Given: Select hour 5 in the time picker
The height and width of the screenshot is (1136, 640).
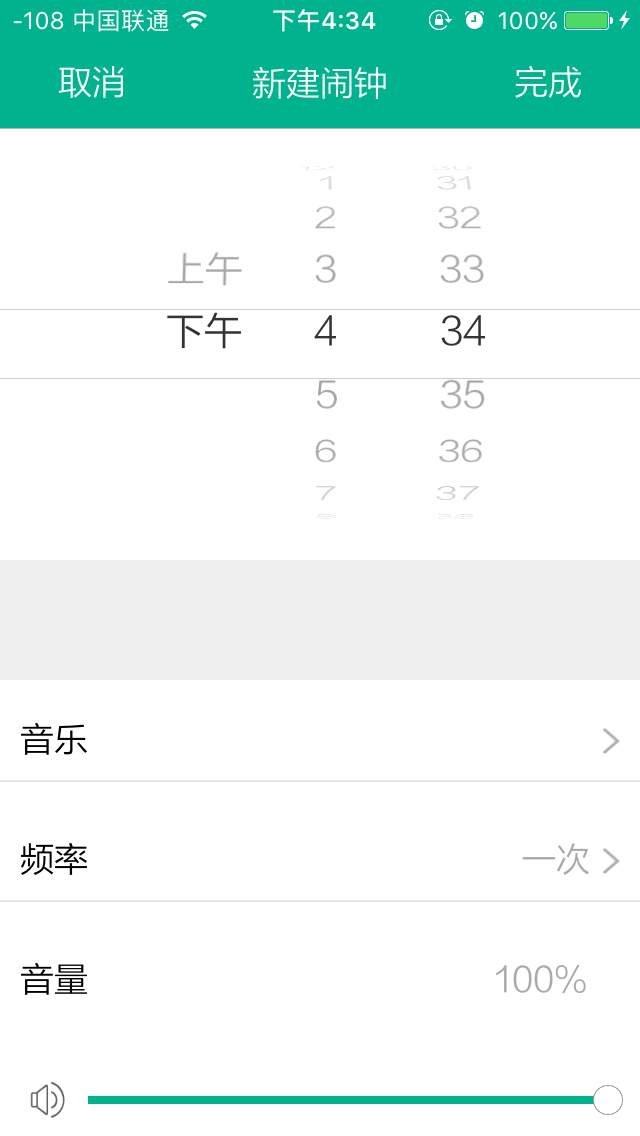Looking at the screenshot, I should click(x=326, y=395).
